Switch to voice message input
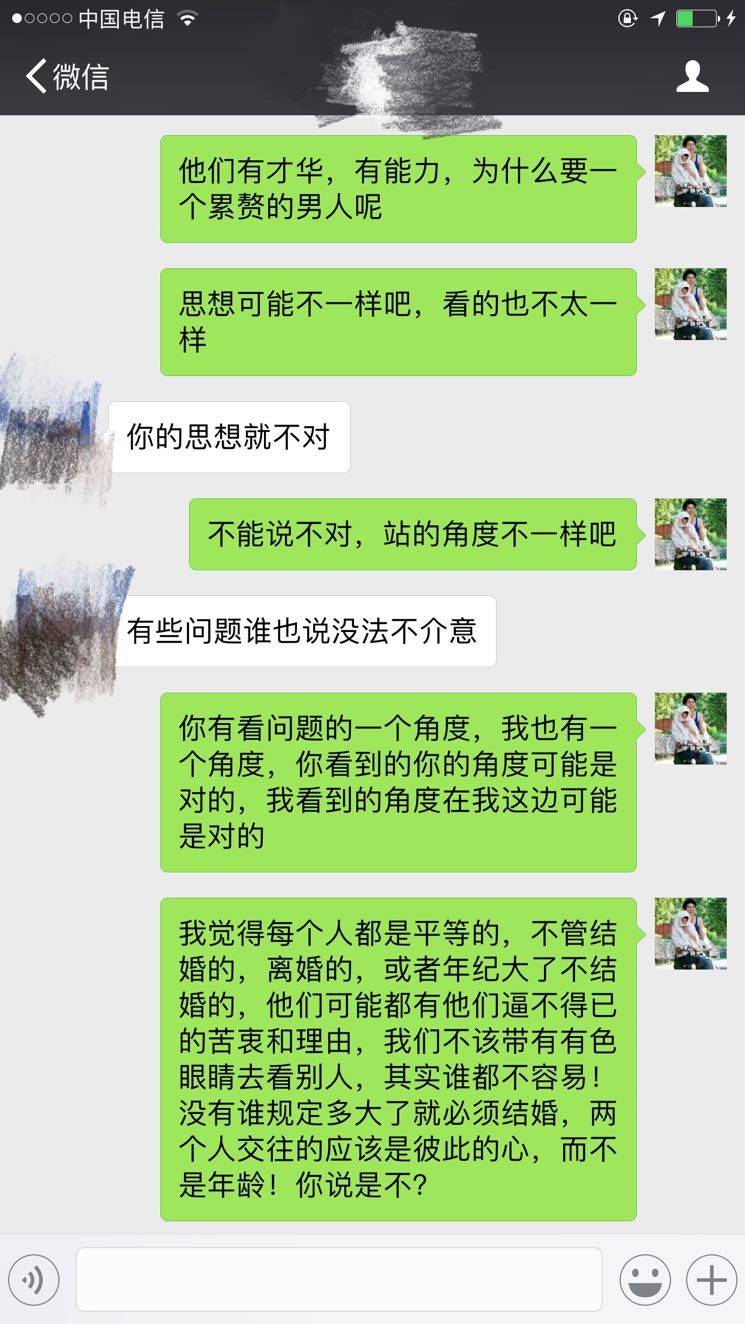The width and height of the screenshot is (745, 1324). [35, 1279]
